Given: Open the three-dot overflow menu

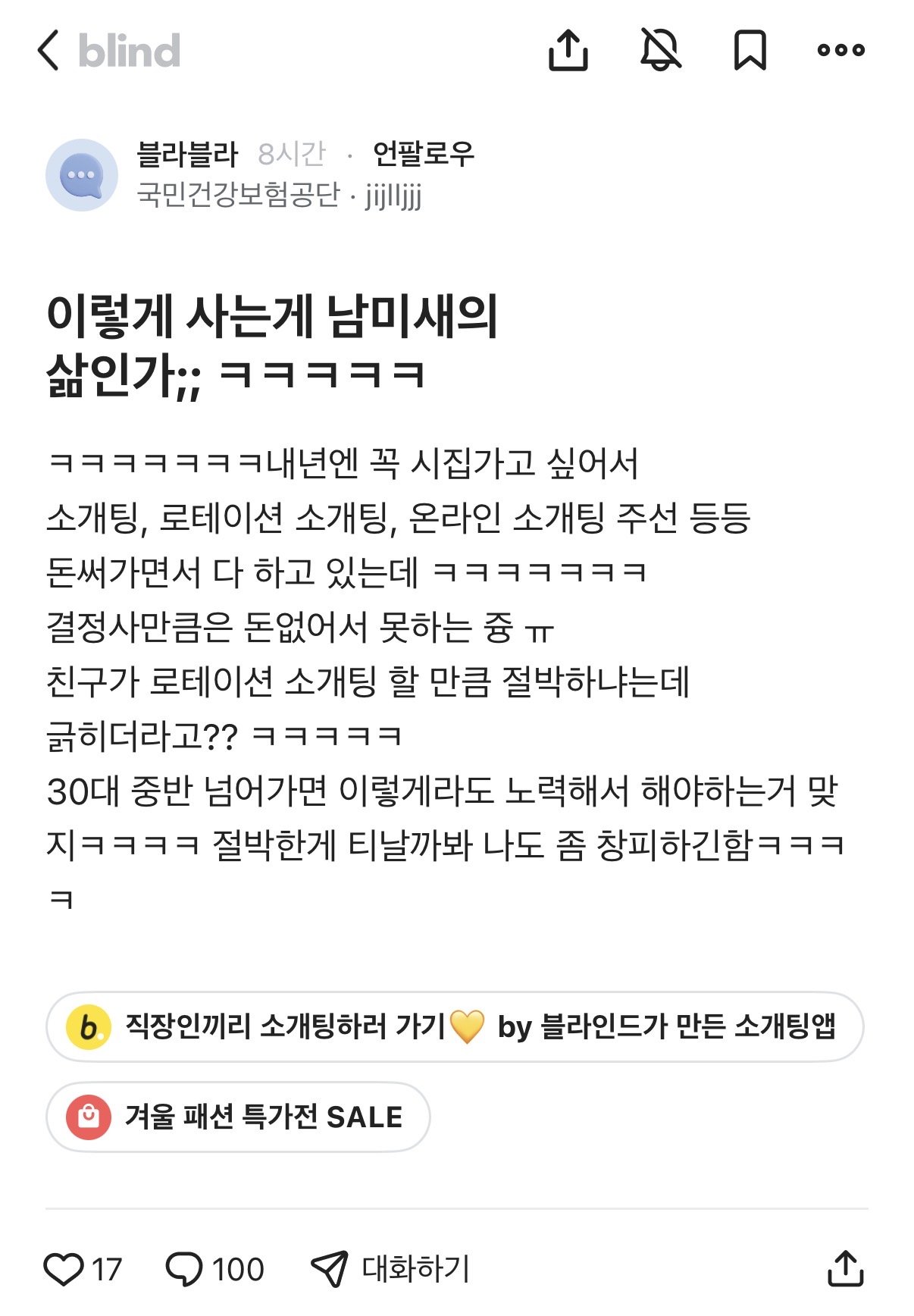Looking at the screenshot, I should pos(840,51).
